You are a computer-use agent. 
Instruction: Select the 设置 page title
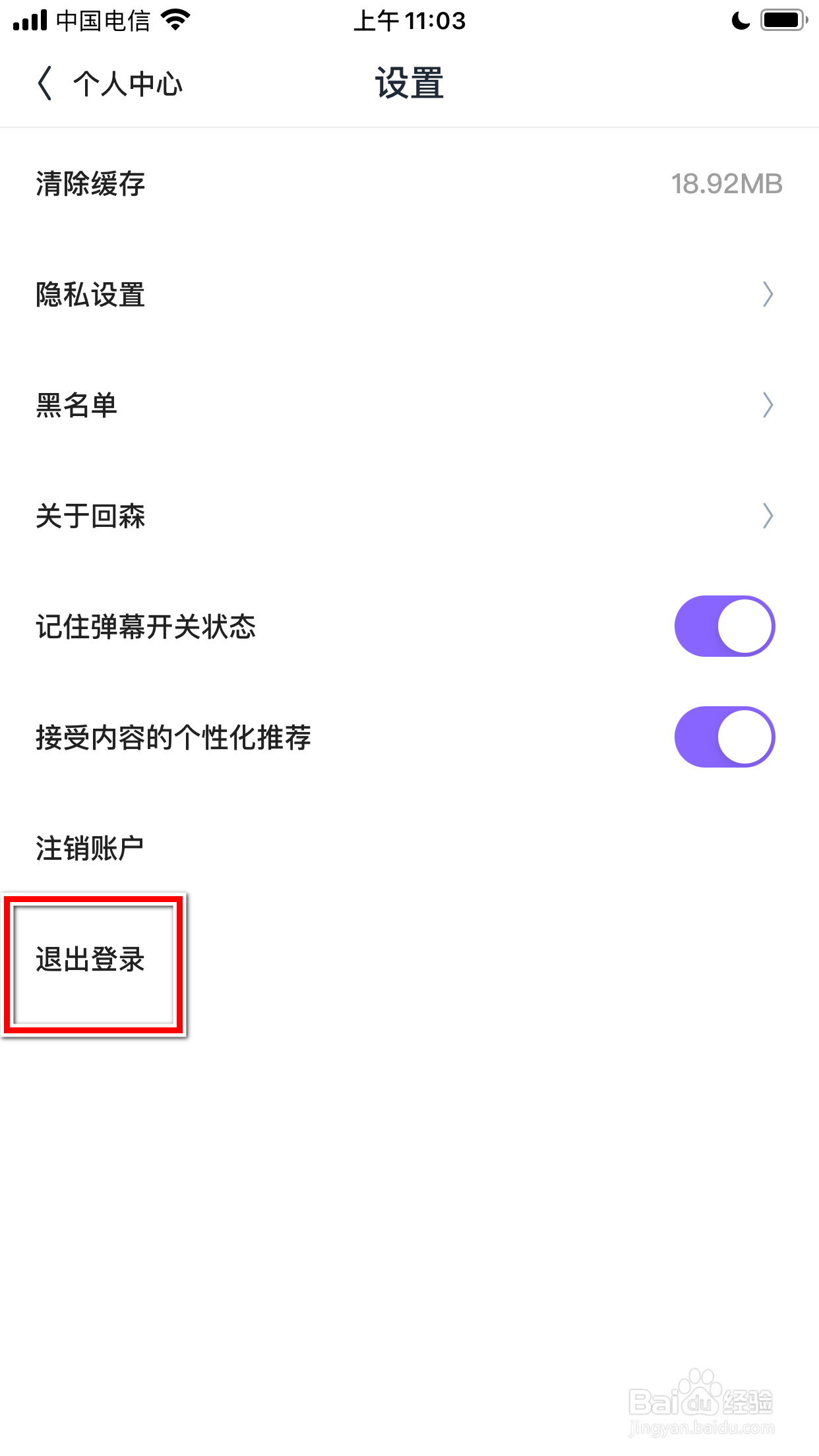click(x=409, y=82)
